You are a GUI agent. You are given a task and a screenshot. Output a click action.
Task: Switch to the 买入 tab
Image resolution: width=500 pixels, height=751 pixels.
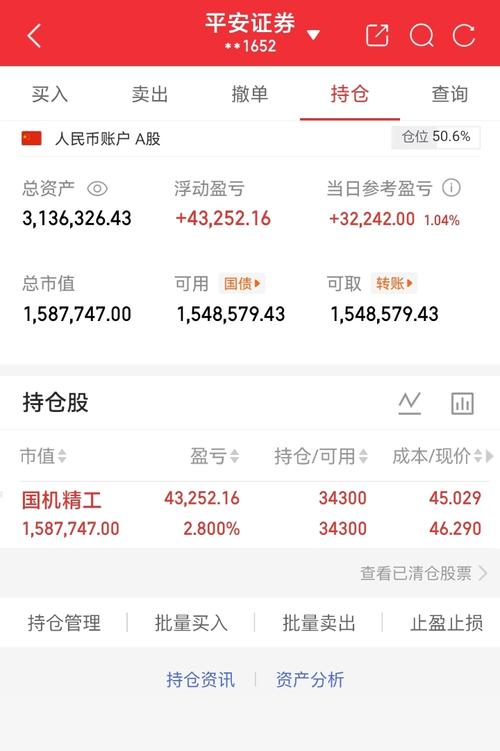pos(50,94)
